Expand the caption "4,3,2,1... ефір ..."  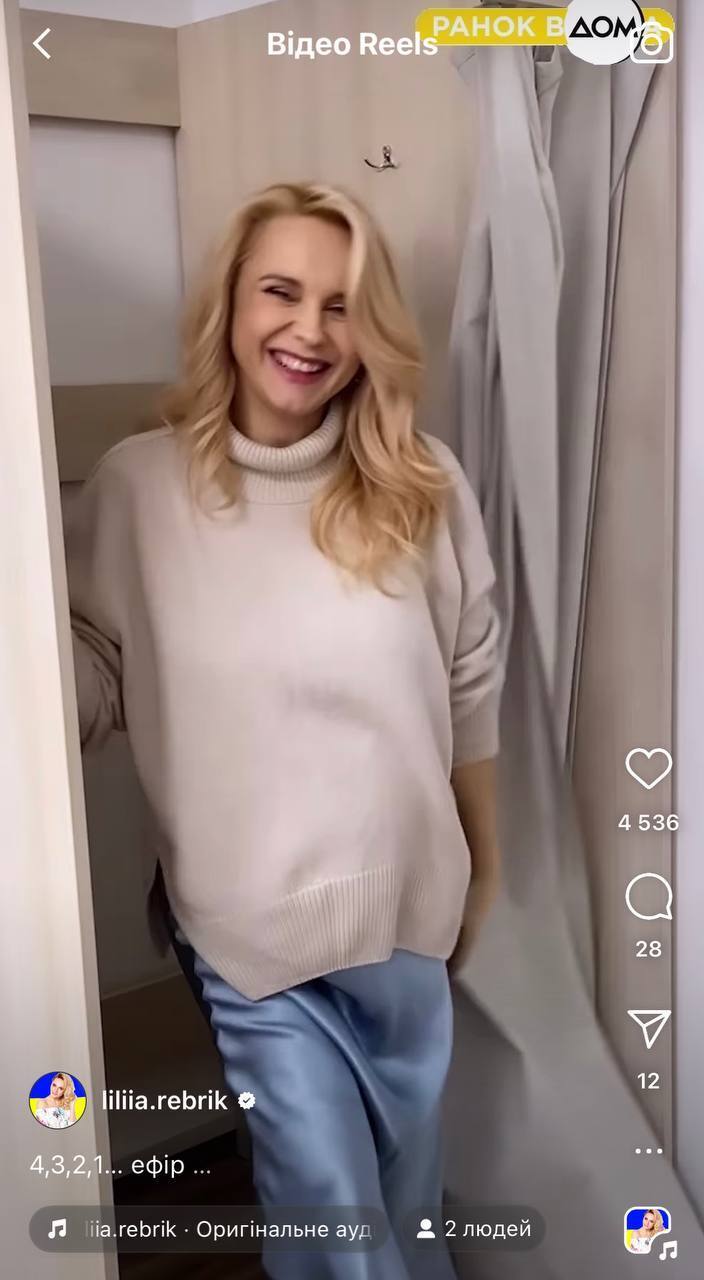coord(120,1166)
